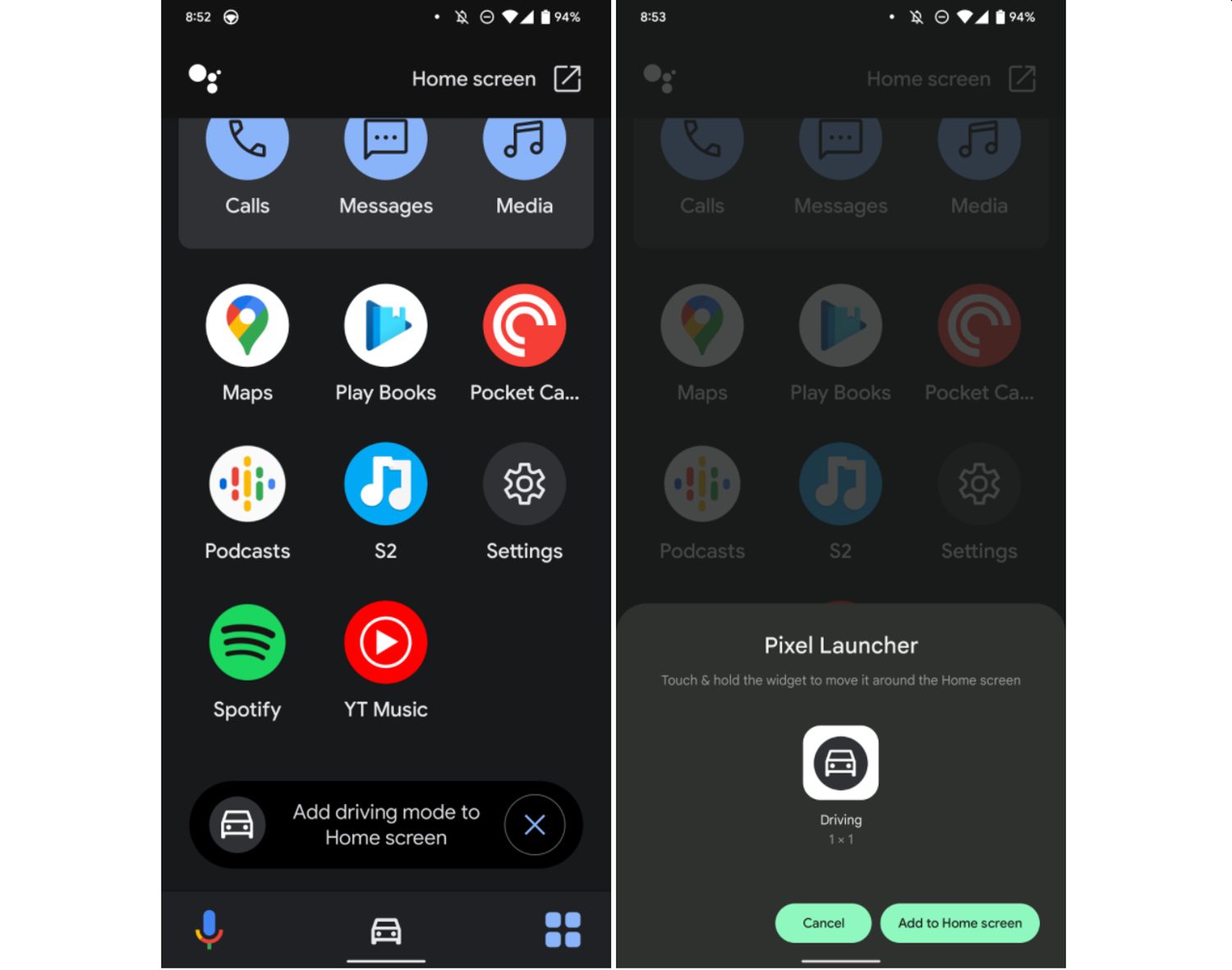This screenshot has height=970, width=1232.
Task: Dismiss the add driving mode banner
Action: point(535,825)
